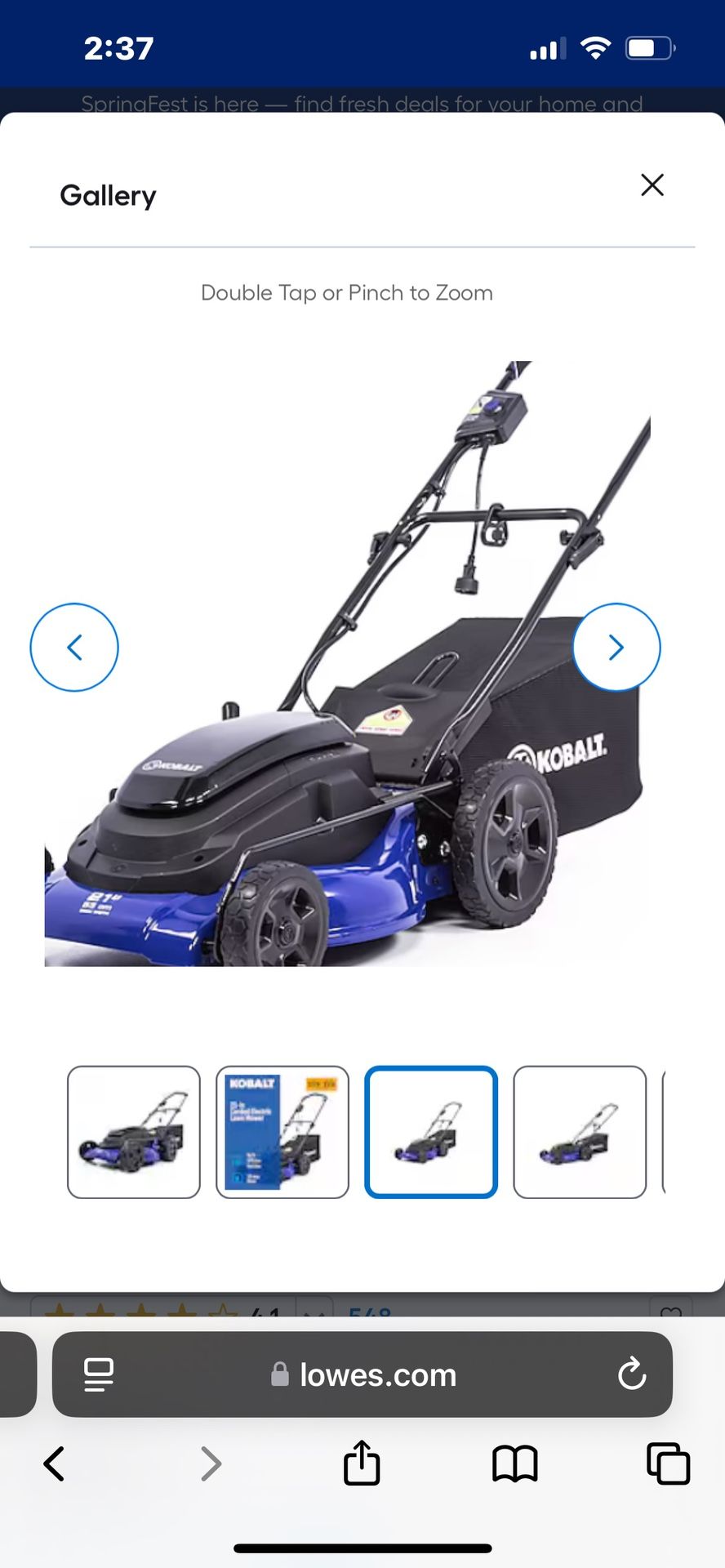Share this page
The height and width of the screenshot is (1568, 725).
click(362, 1462)
